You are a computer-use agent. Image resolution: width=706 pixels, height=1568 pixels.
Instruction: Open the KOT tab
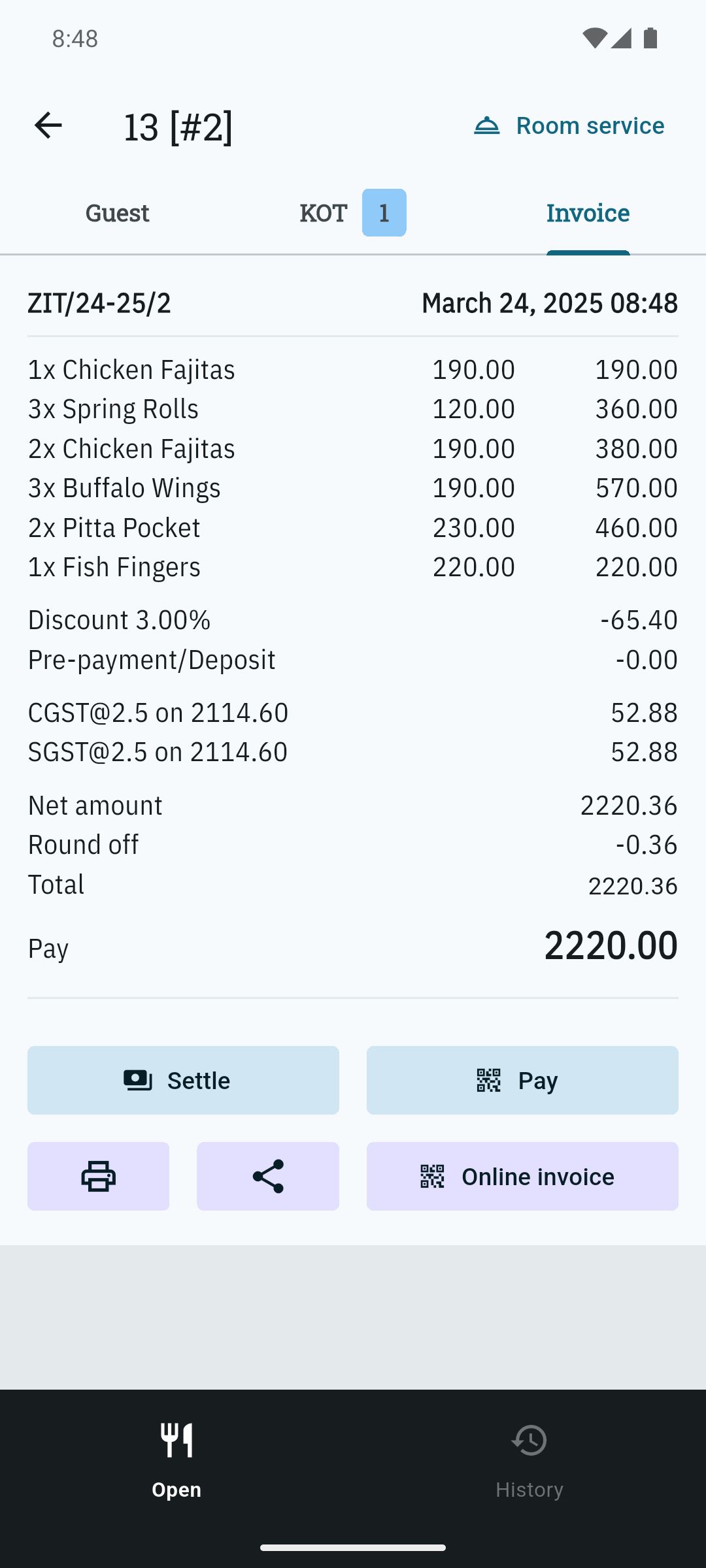point(324,212)
